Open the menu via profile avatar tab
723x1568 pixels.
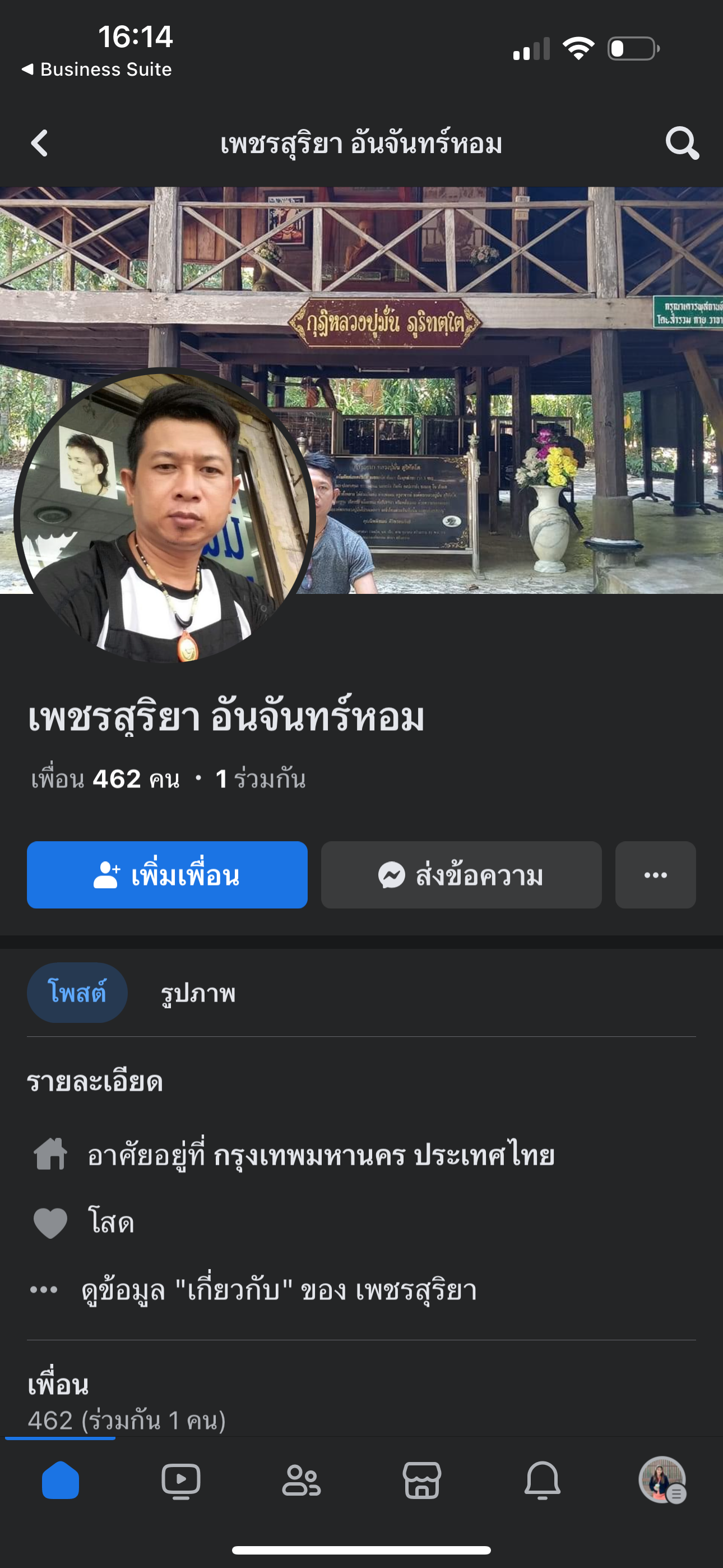[662, 1480]
